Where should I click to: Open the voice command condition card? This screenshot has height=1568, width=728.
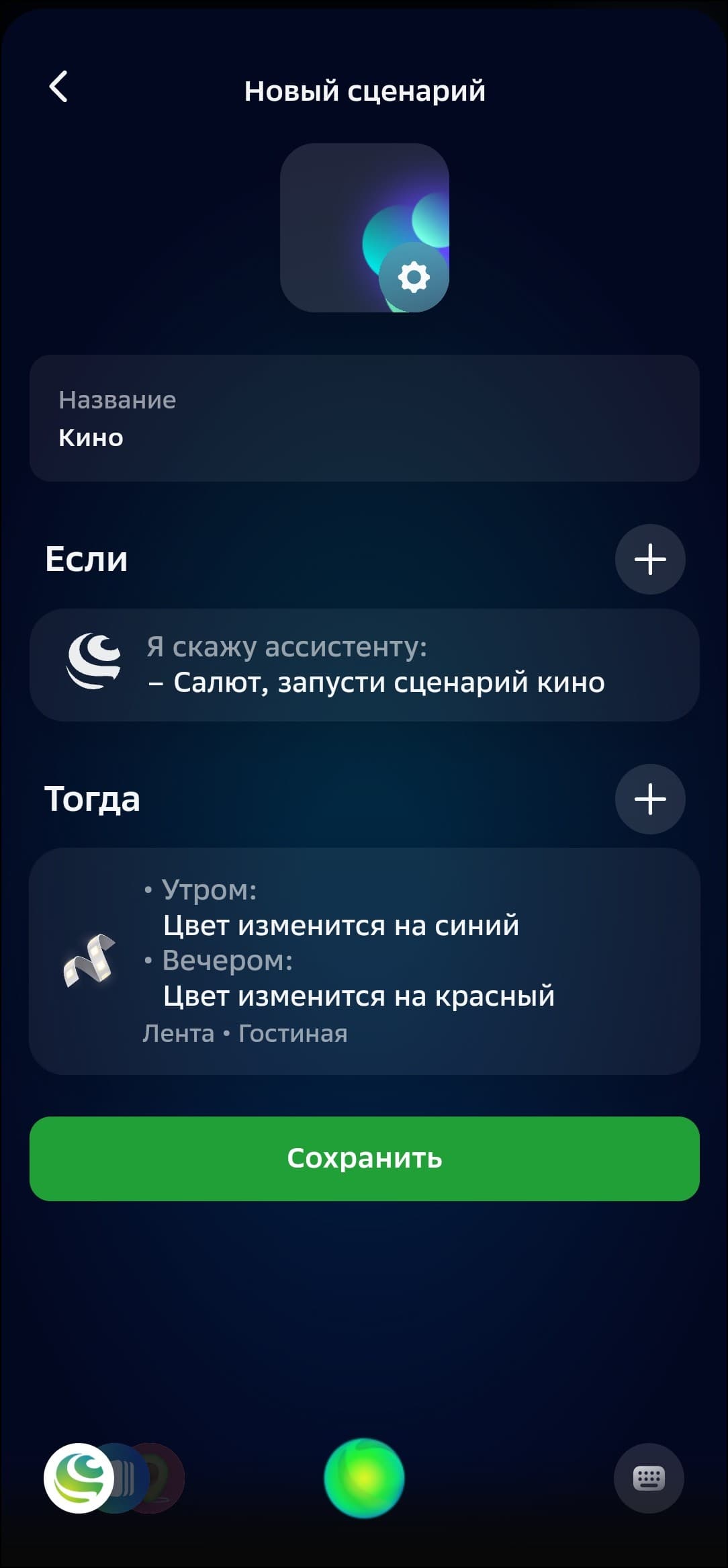click(364, 665)
